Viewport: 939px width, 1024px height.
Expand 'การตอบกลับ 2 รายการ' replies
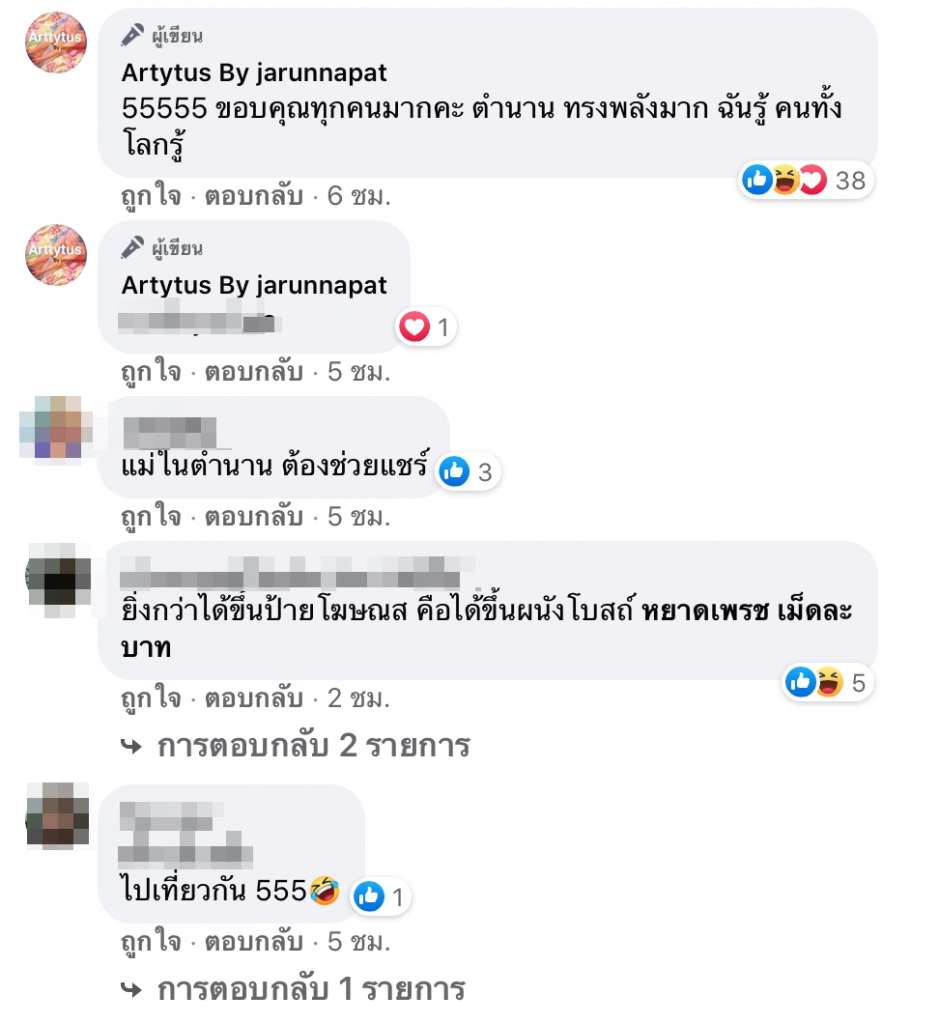(x=312, y=746)
